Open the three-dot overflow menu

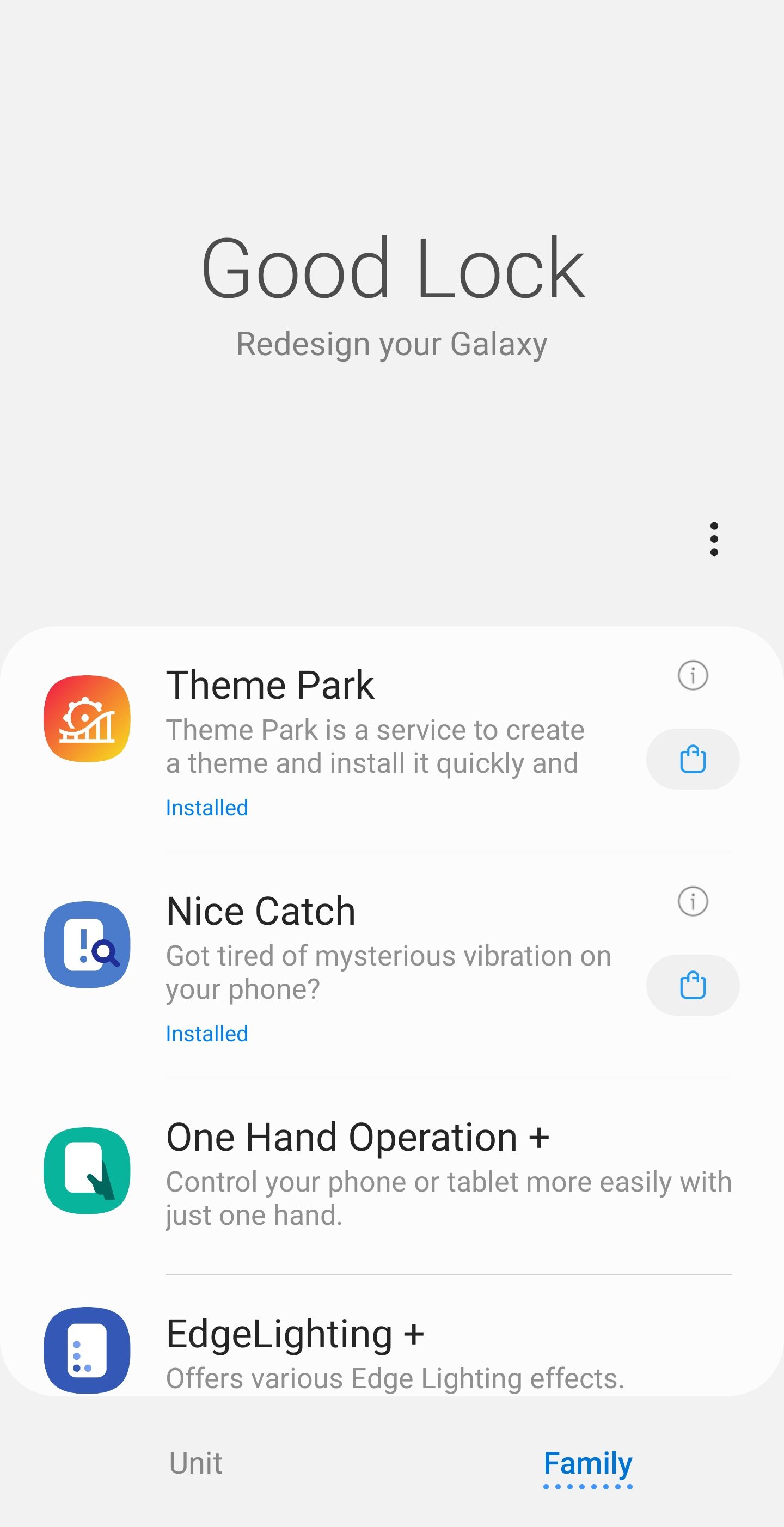coord(713,539)
